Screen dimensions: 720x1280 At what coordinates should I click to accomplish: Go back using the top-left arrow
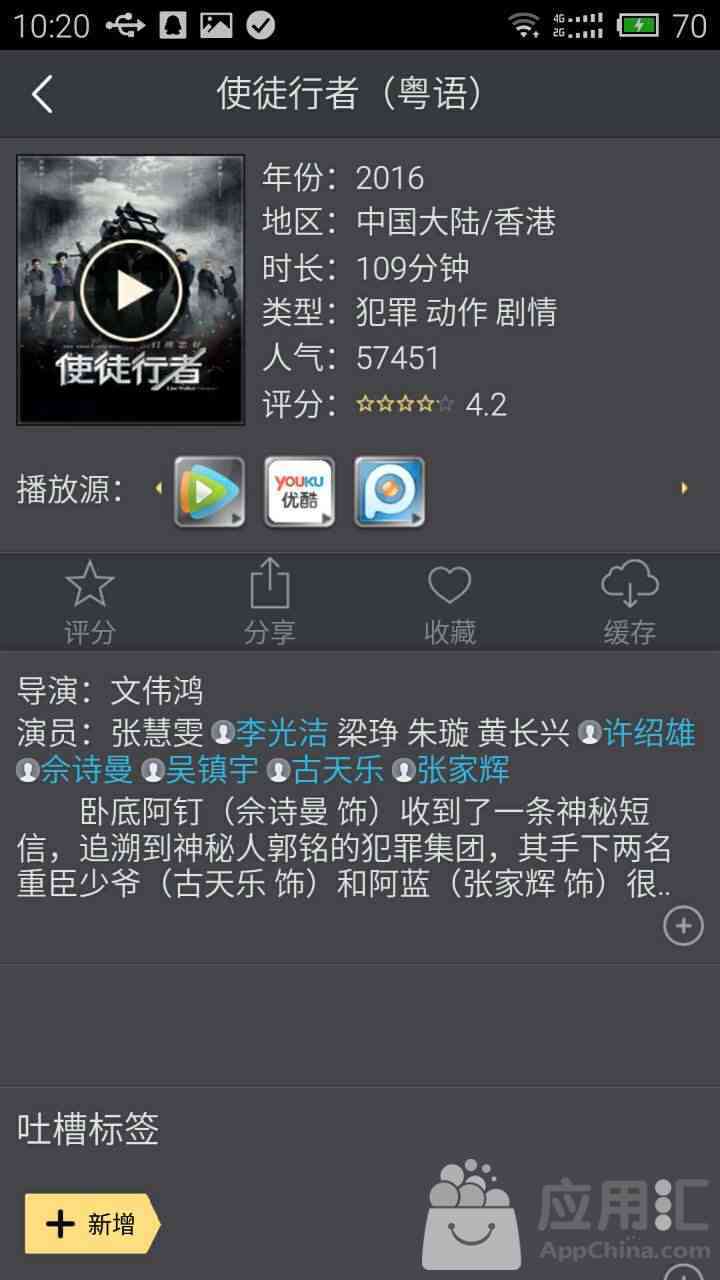point(41,95)
